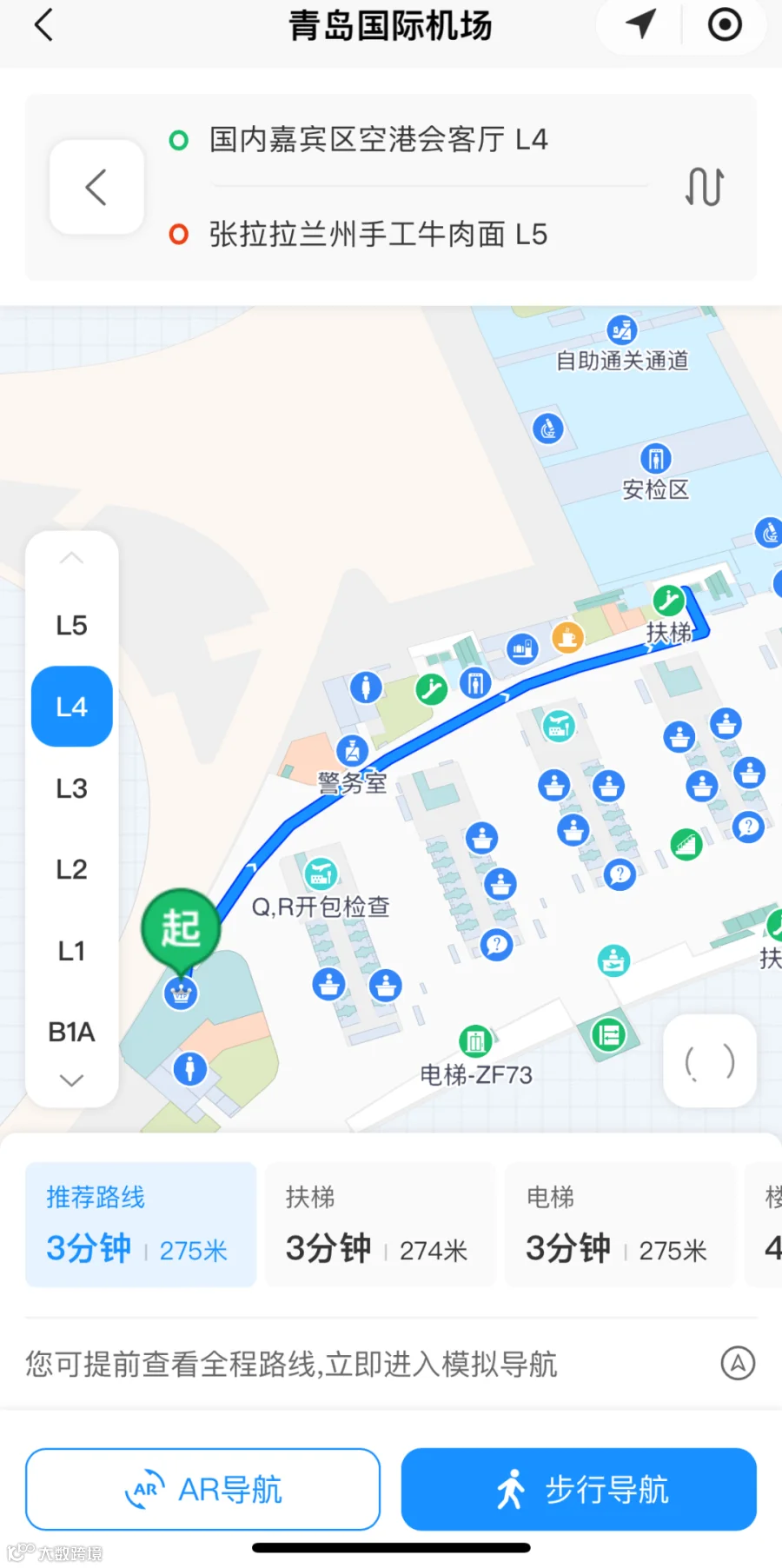782x1568 pixels.
Task: Switch map to floor L1
Action: pos(71,951)
